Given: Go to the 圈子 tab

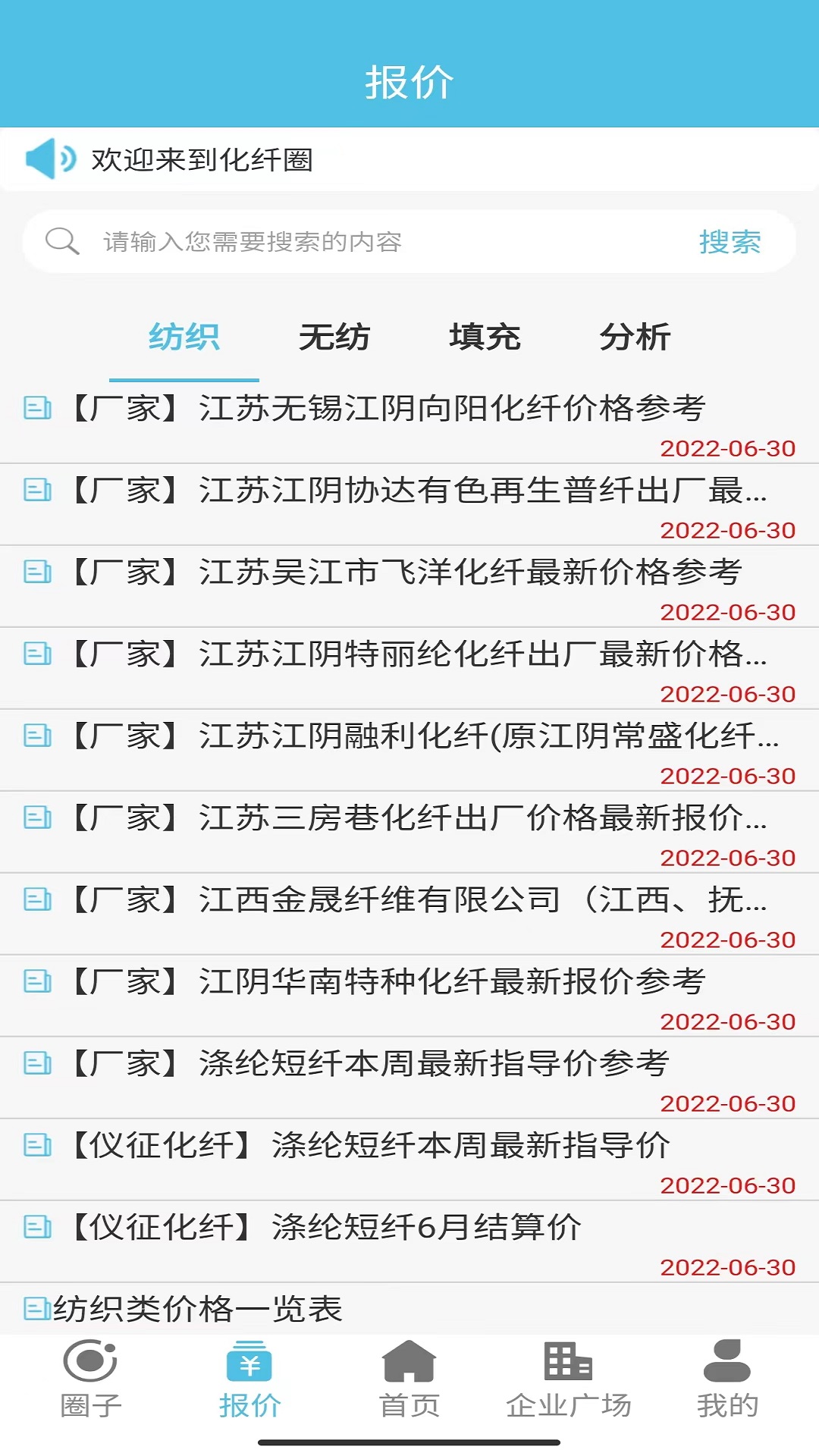Looking at the screenshot, I should [x=91, y=1379].
